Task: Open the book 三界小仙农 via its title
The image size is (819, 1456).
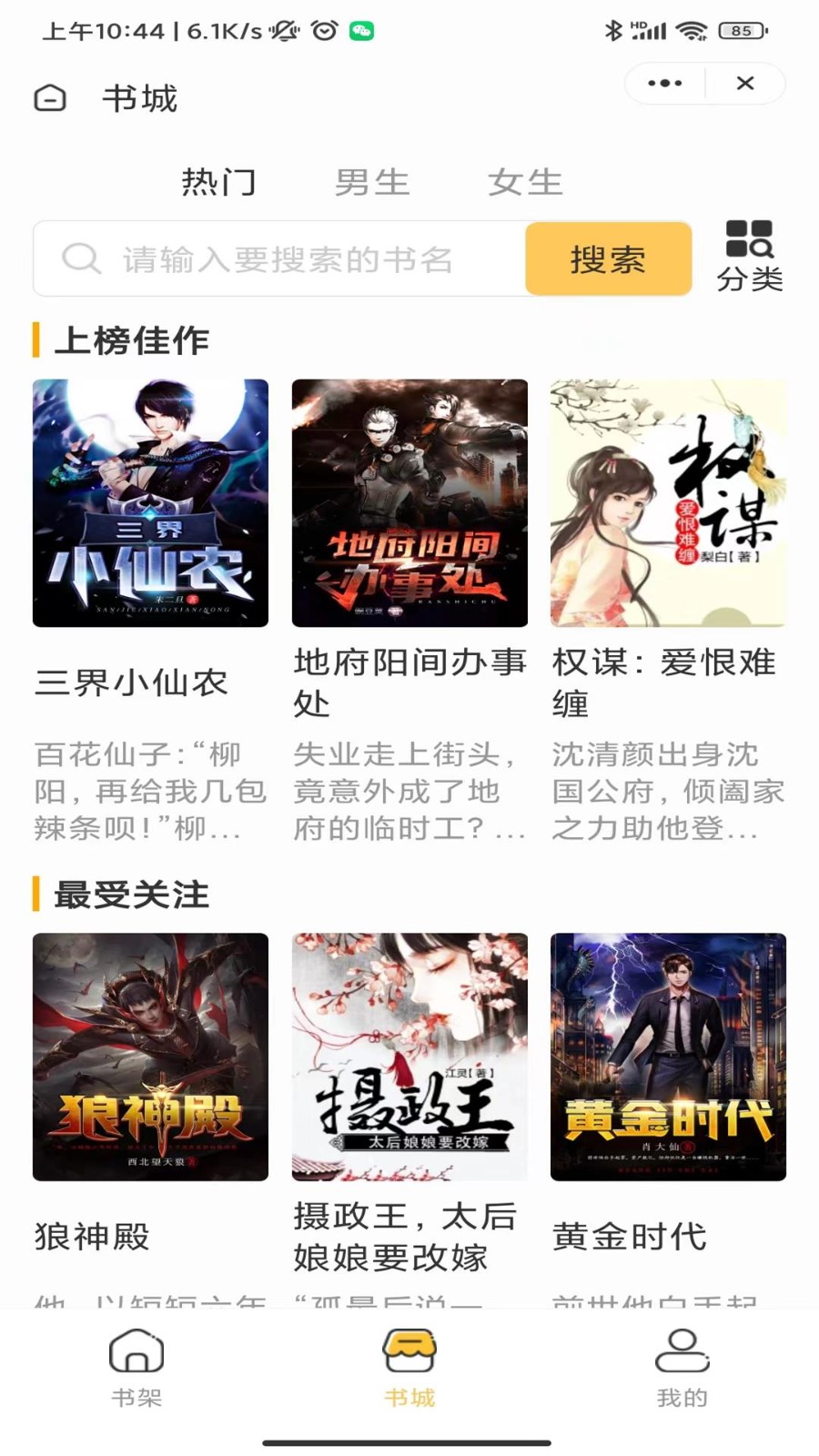Action: tap(133, 683)
